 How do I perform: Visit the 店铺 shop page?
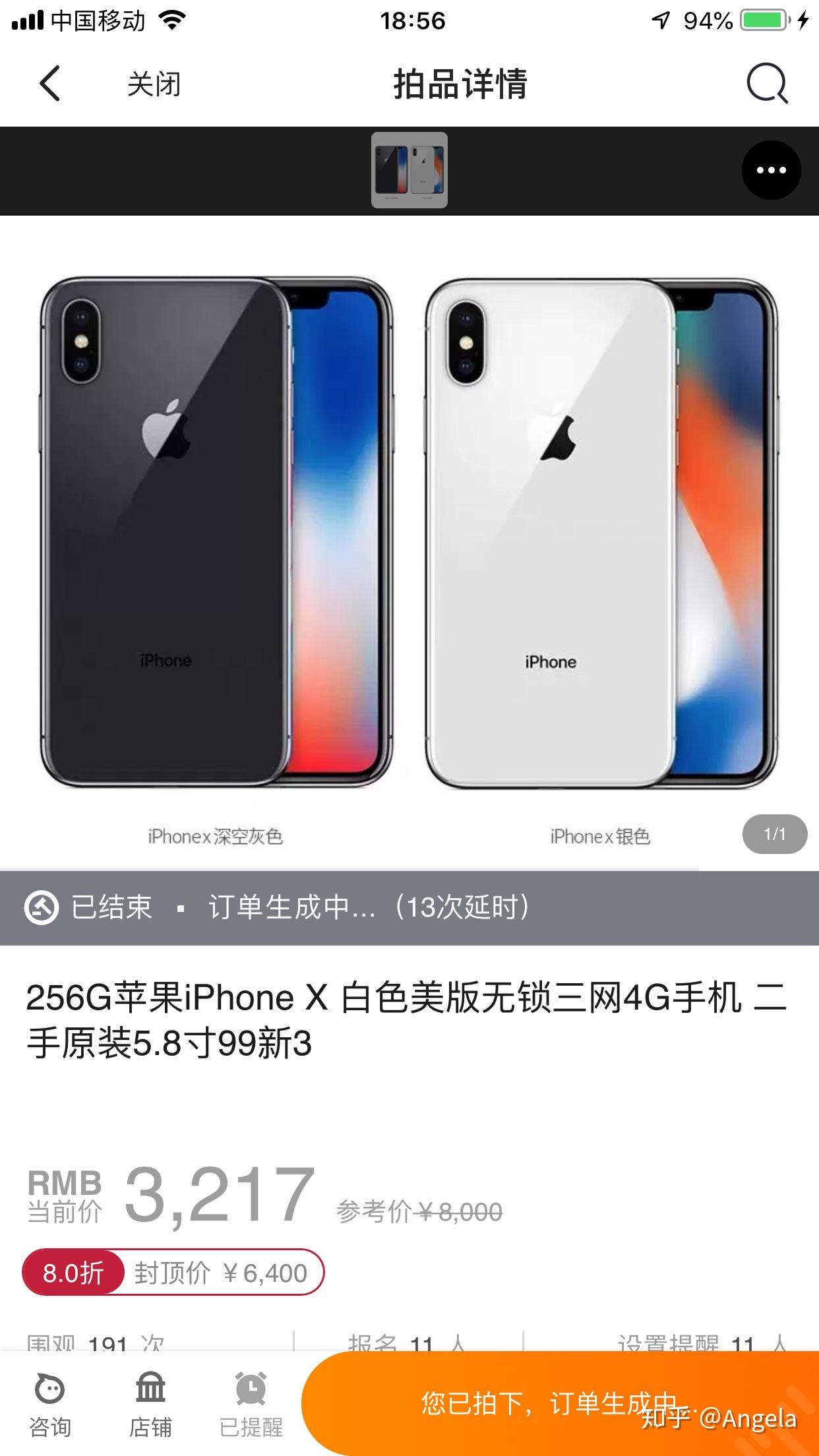coord(150,1405)
